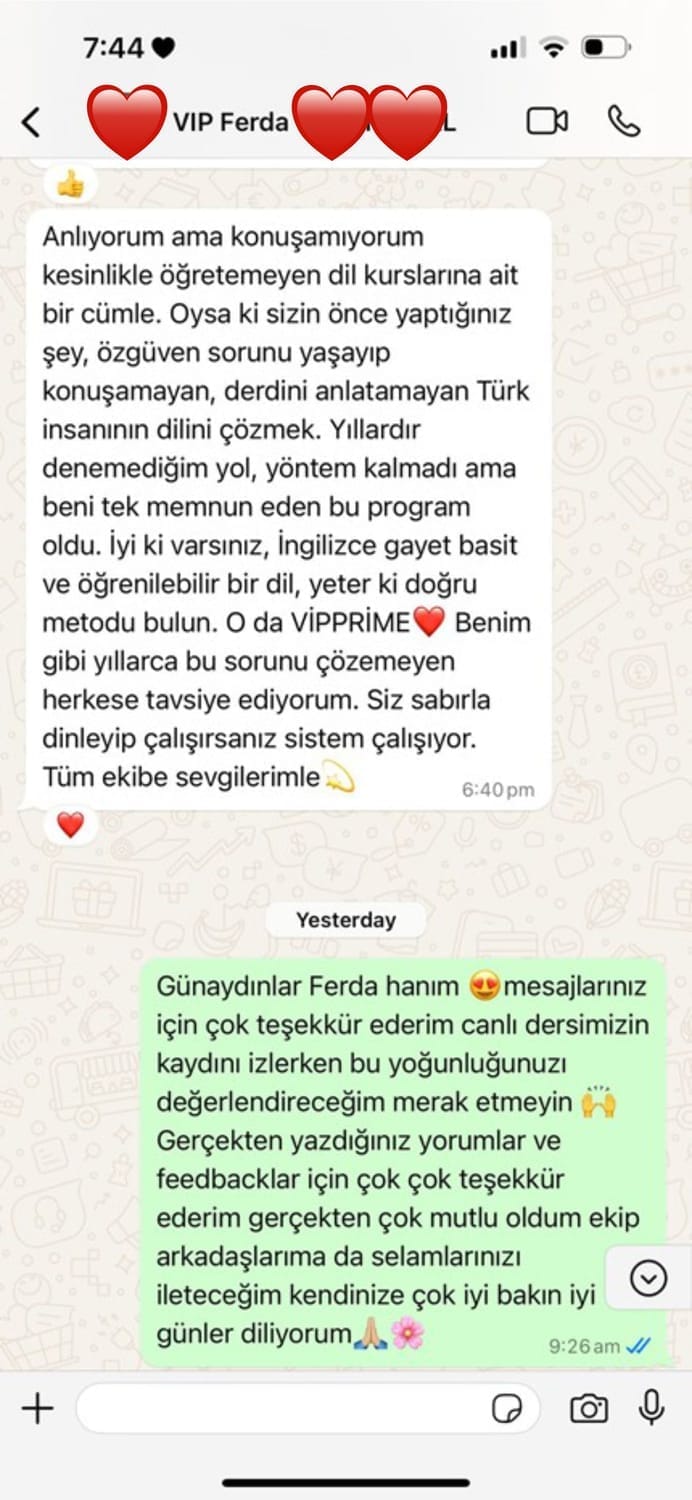
Task: Focus the message text field
Action: click(x=280, y=1409)
